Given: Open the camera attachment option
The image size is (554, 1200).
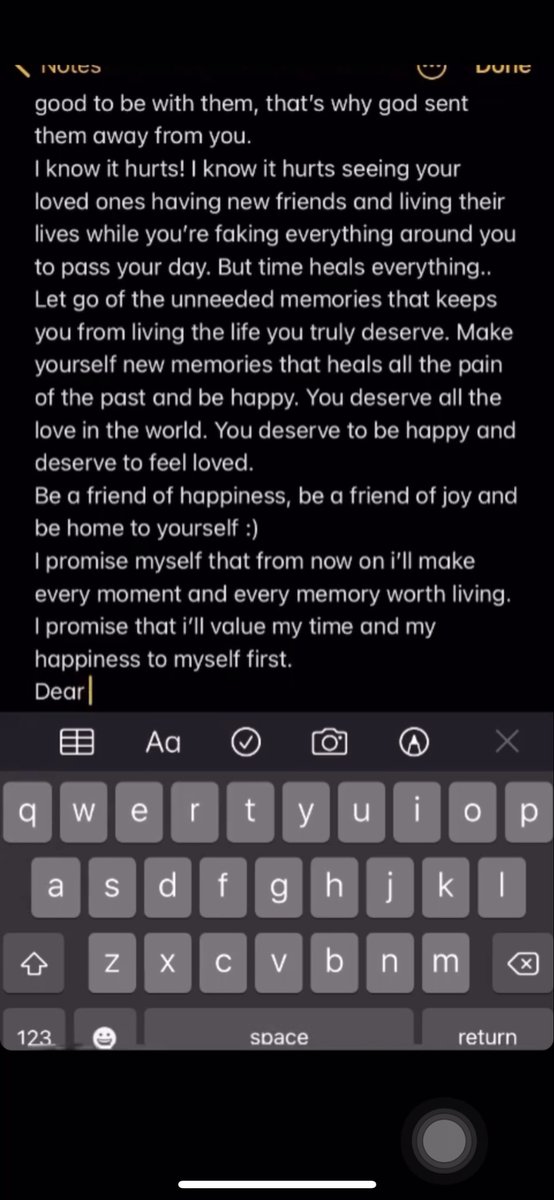Looking at the screenshot, I should [330, 741].
